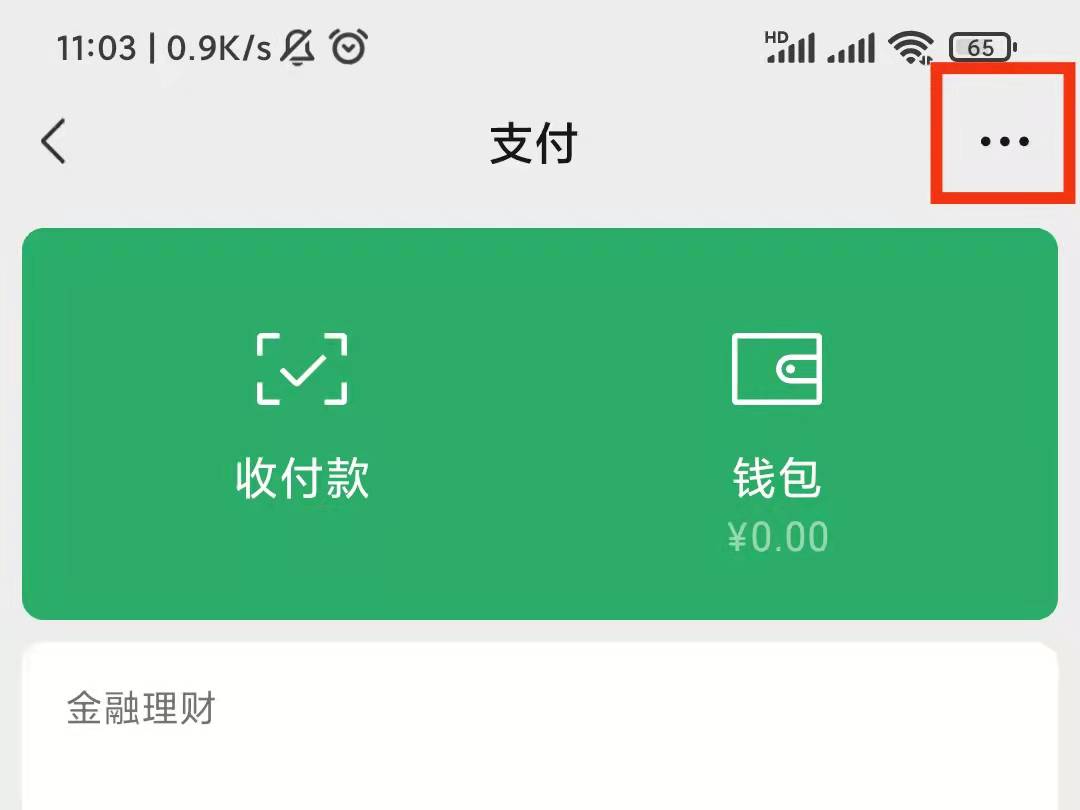Open the three-dot more options menu

click(x=1004, y=141)
